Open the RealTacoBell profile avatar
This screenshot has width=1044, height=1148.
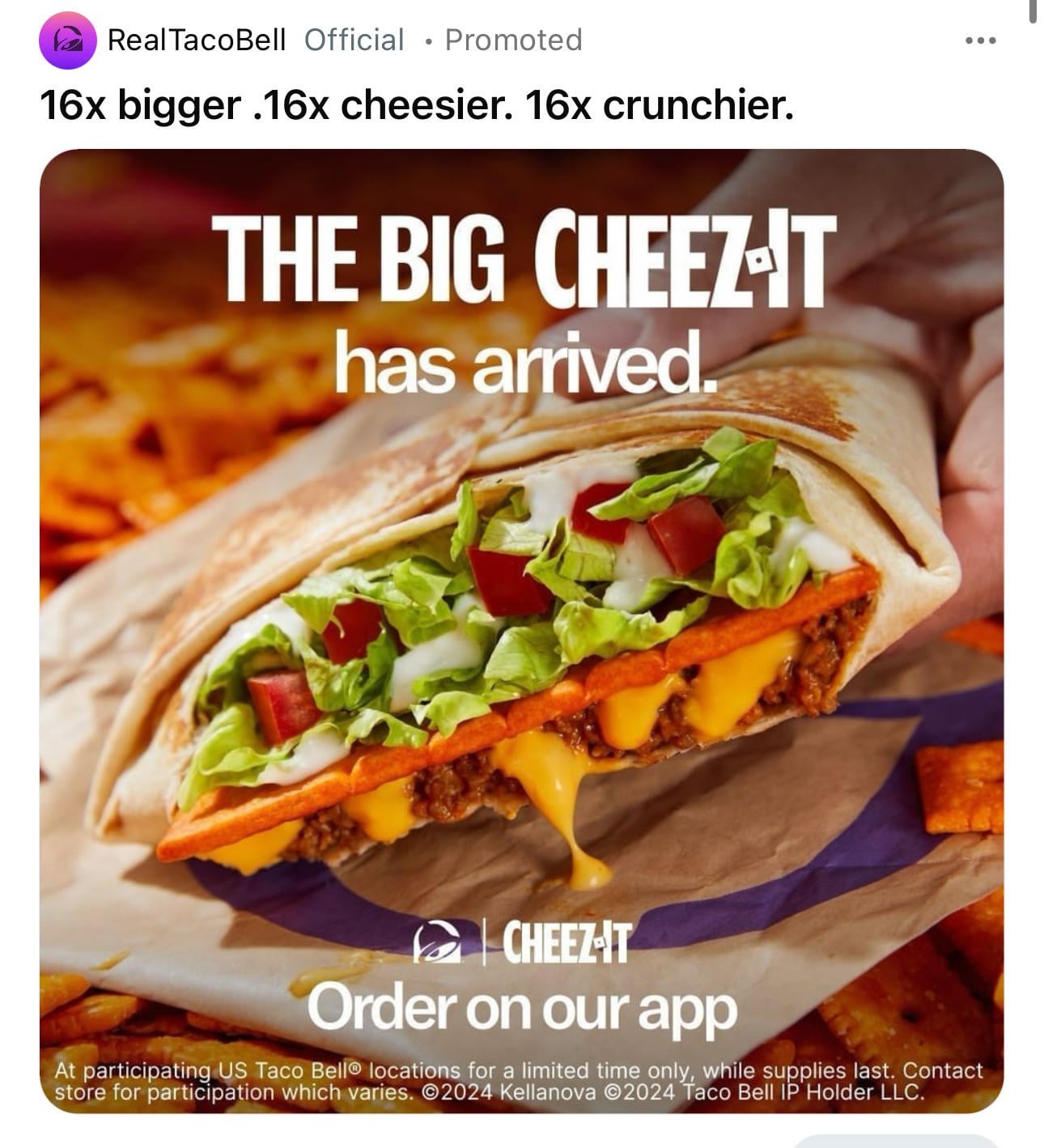[67, 40]
